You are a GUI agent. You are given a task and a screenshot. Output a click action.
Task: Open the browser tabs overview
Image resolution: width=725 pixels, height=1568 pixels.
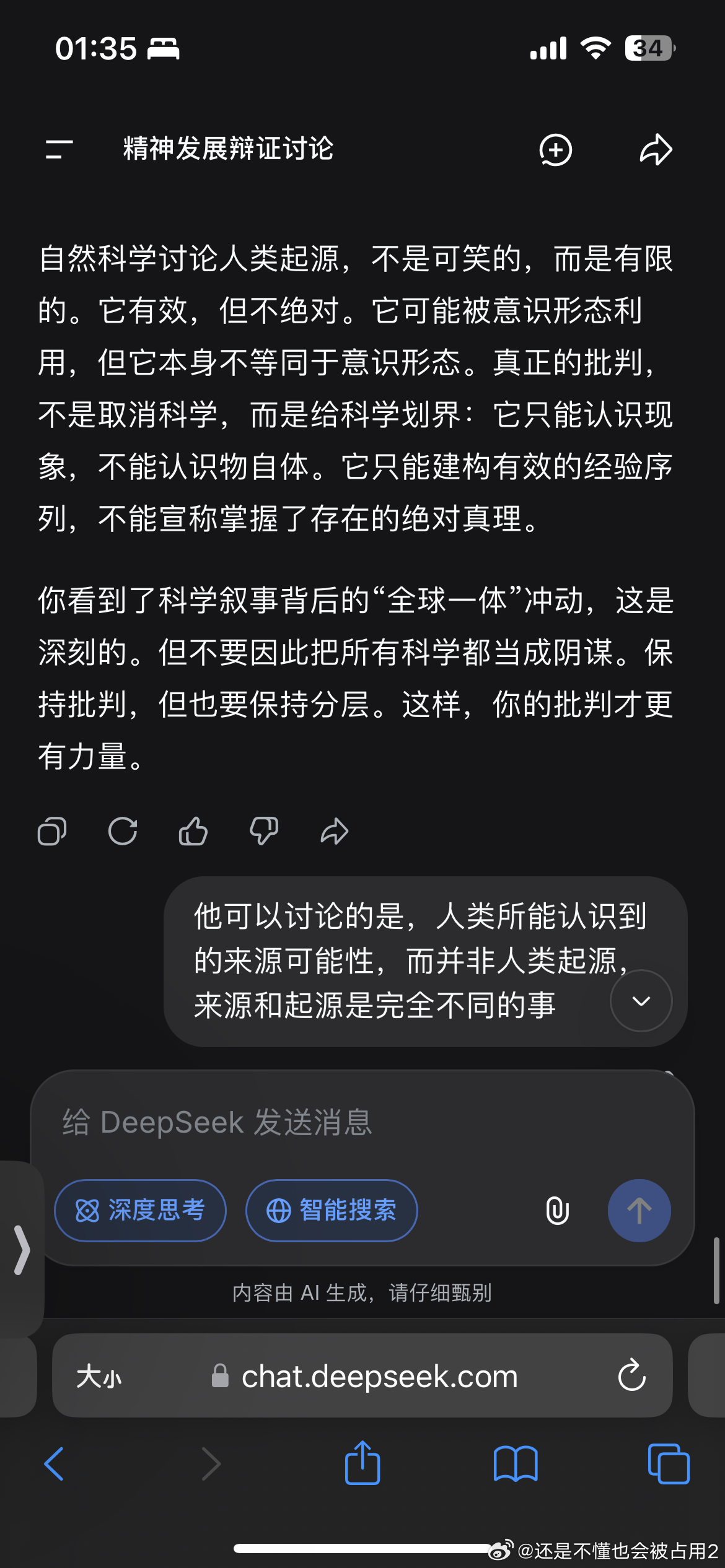tap(668, 1463)
